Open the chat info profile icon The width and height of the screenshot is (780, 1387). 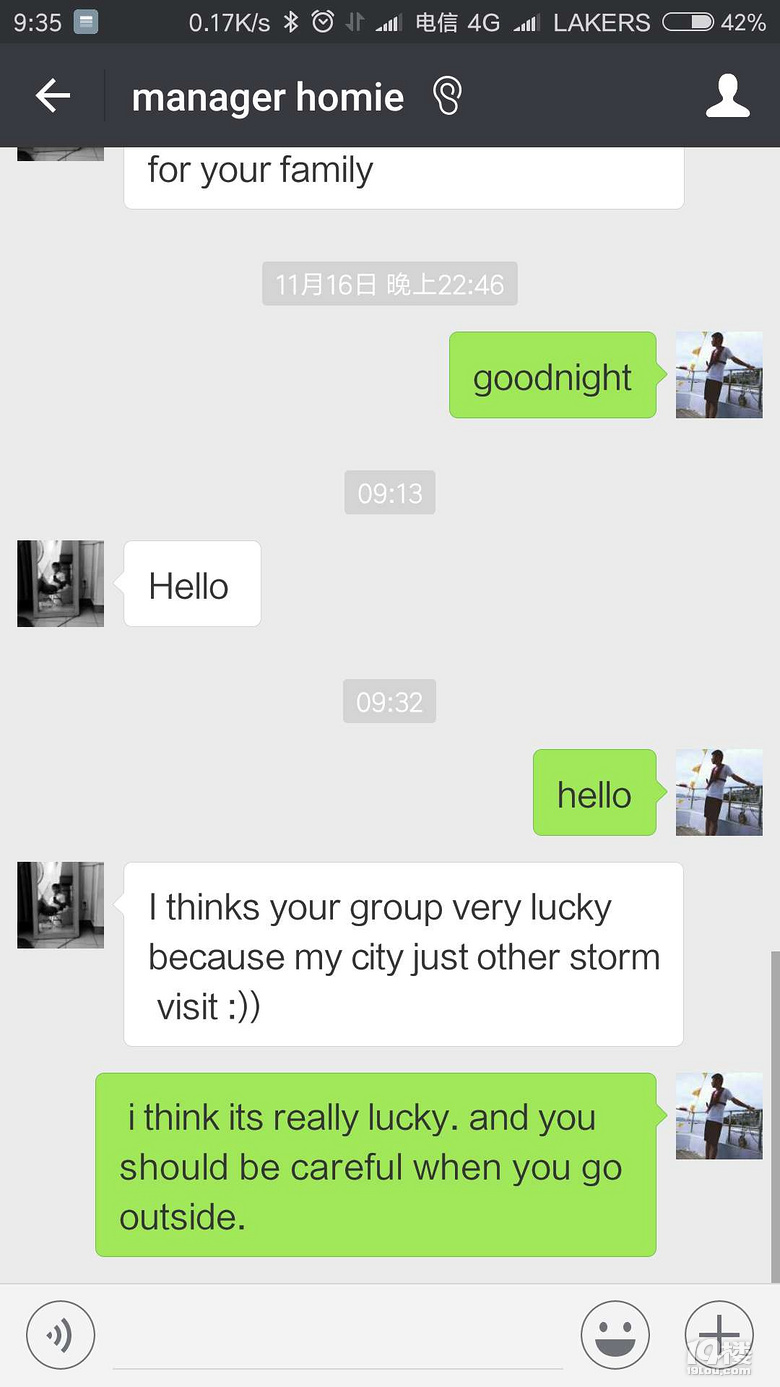pos(727,96)
